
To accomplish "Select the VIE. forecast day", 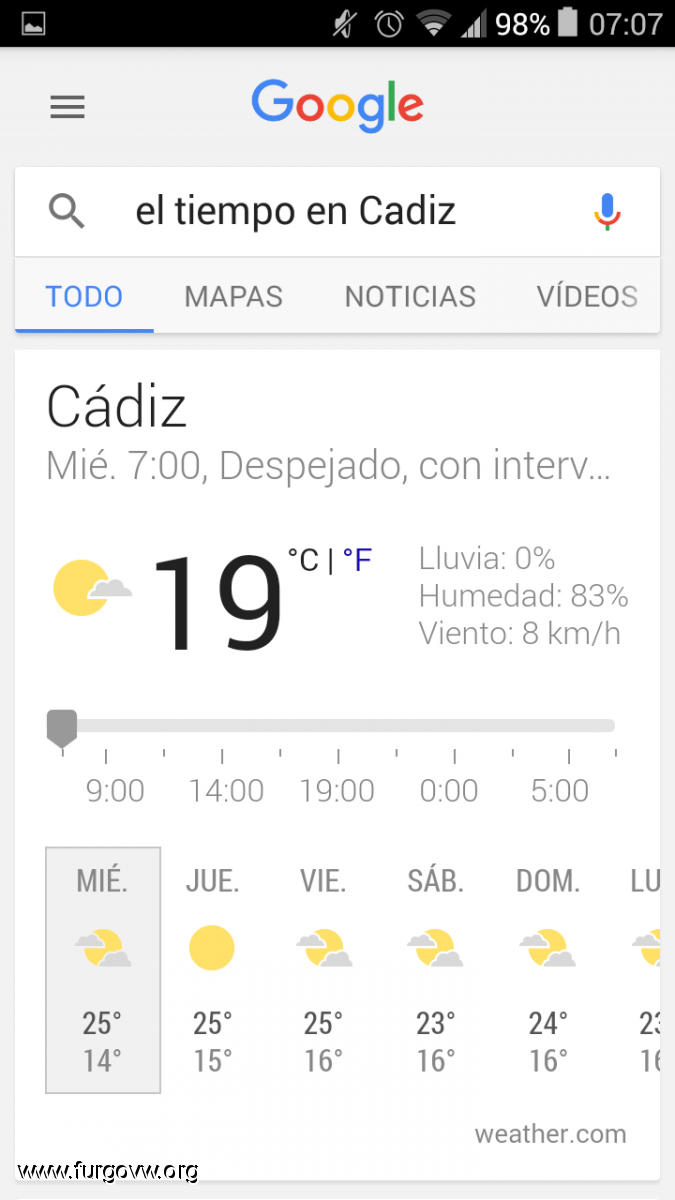I will pos(323,970).
